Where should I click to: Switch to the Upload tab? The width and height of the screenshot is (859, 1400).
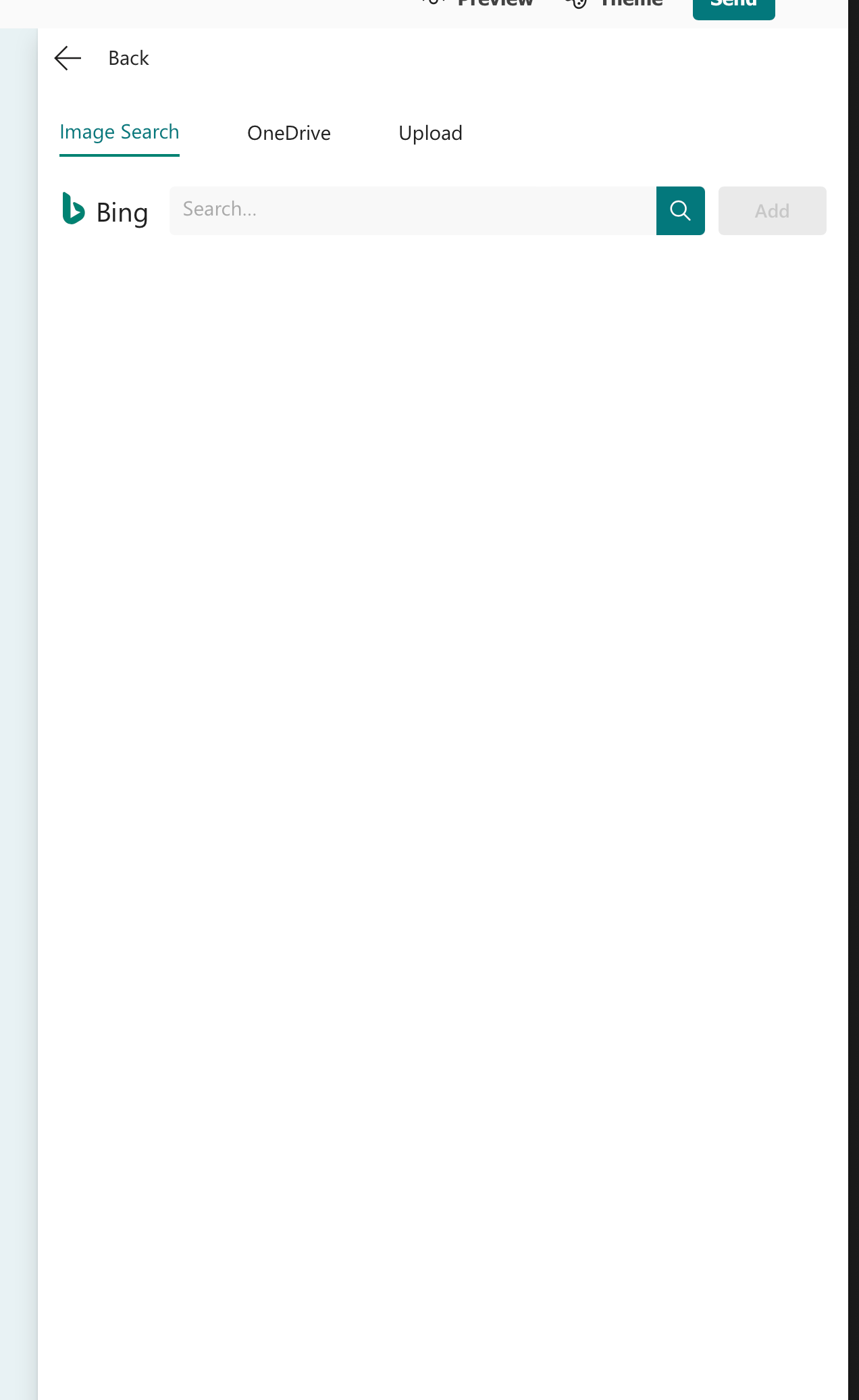point(430,133)
